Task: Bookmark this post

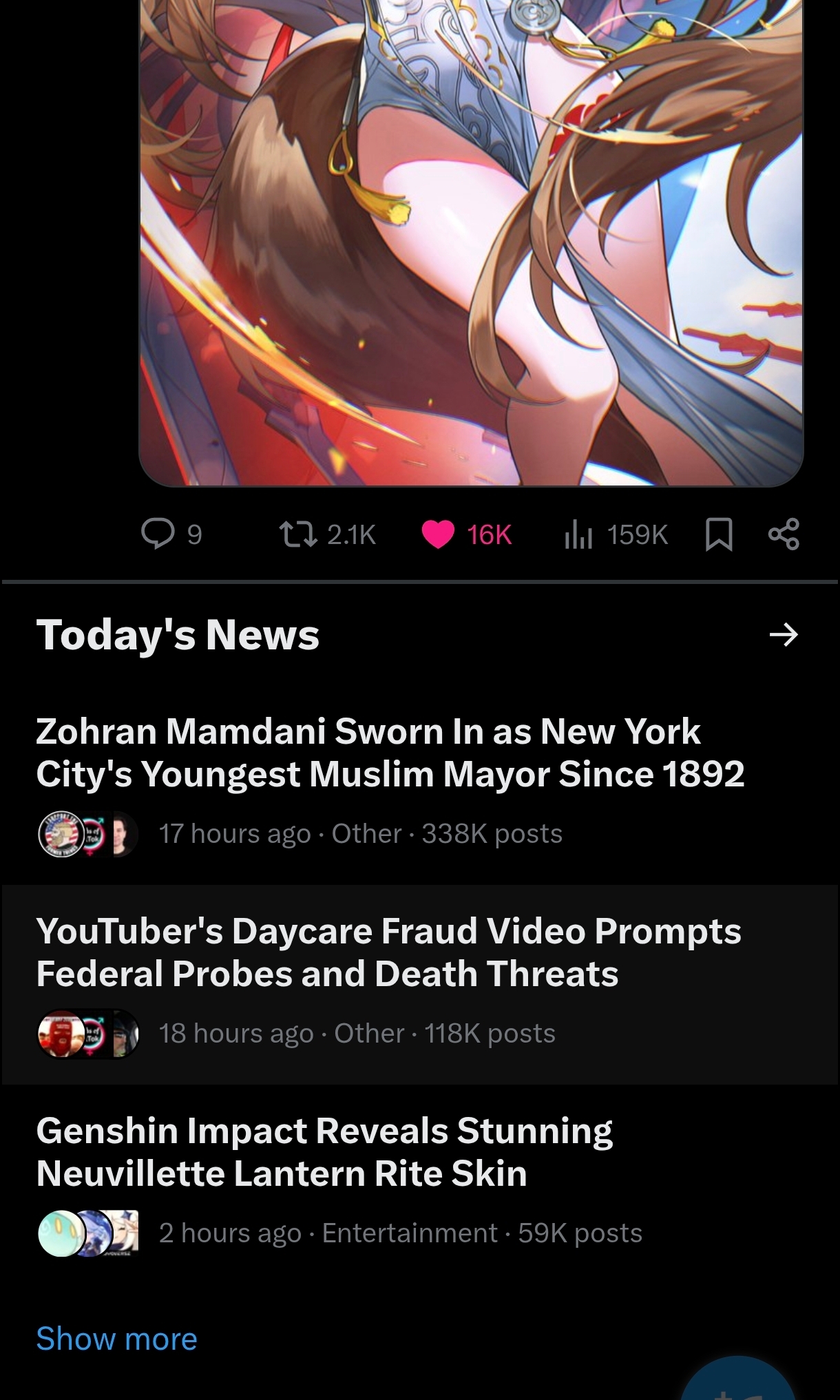Action: pos(719,534)
